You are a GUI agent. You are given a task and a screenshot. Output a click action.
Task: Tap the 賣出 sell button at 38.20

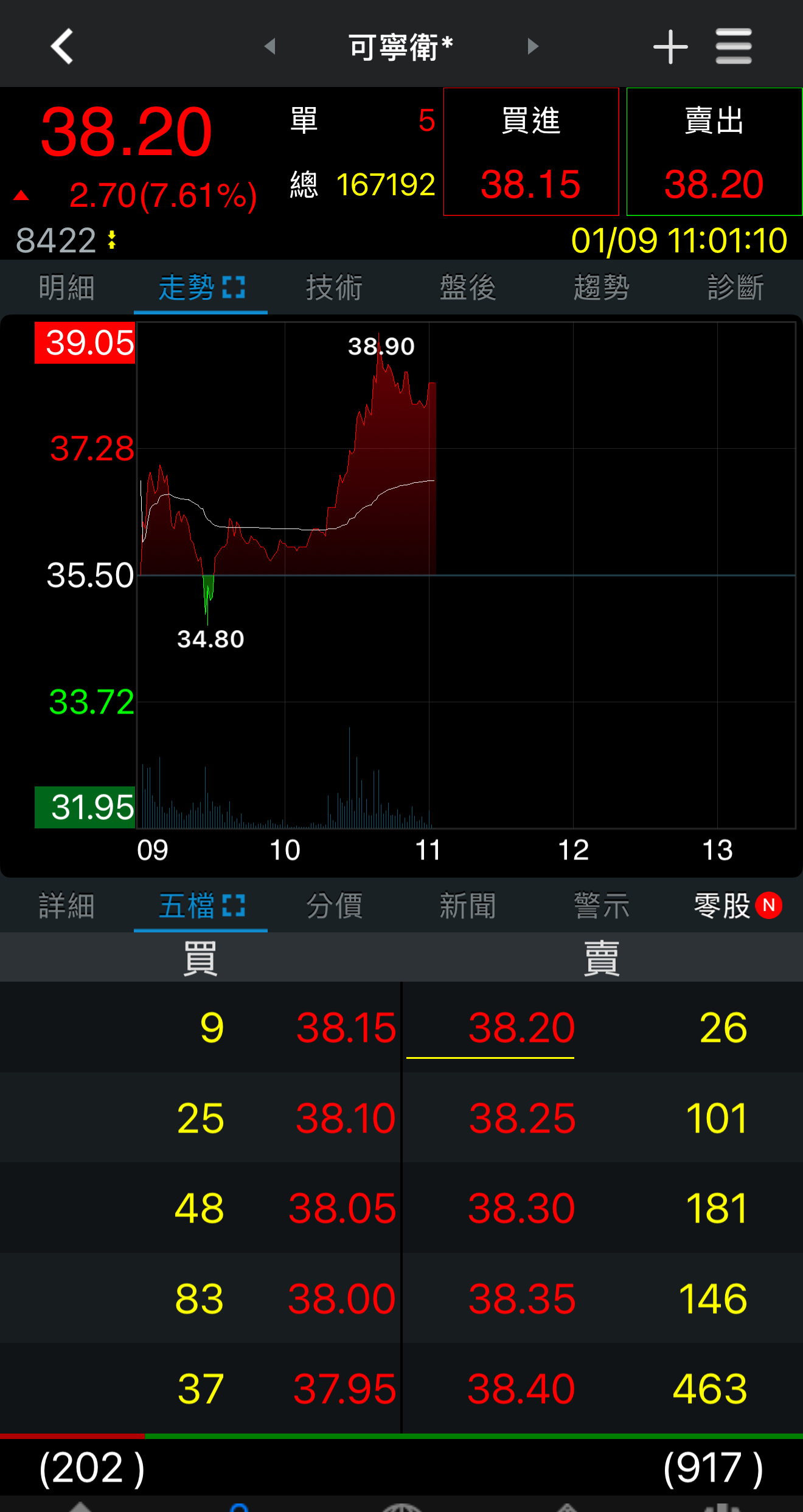click(x=714, y=152)
